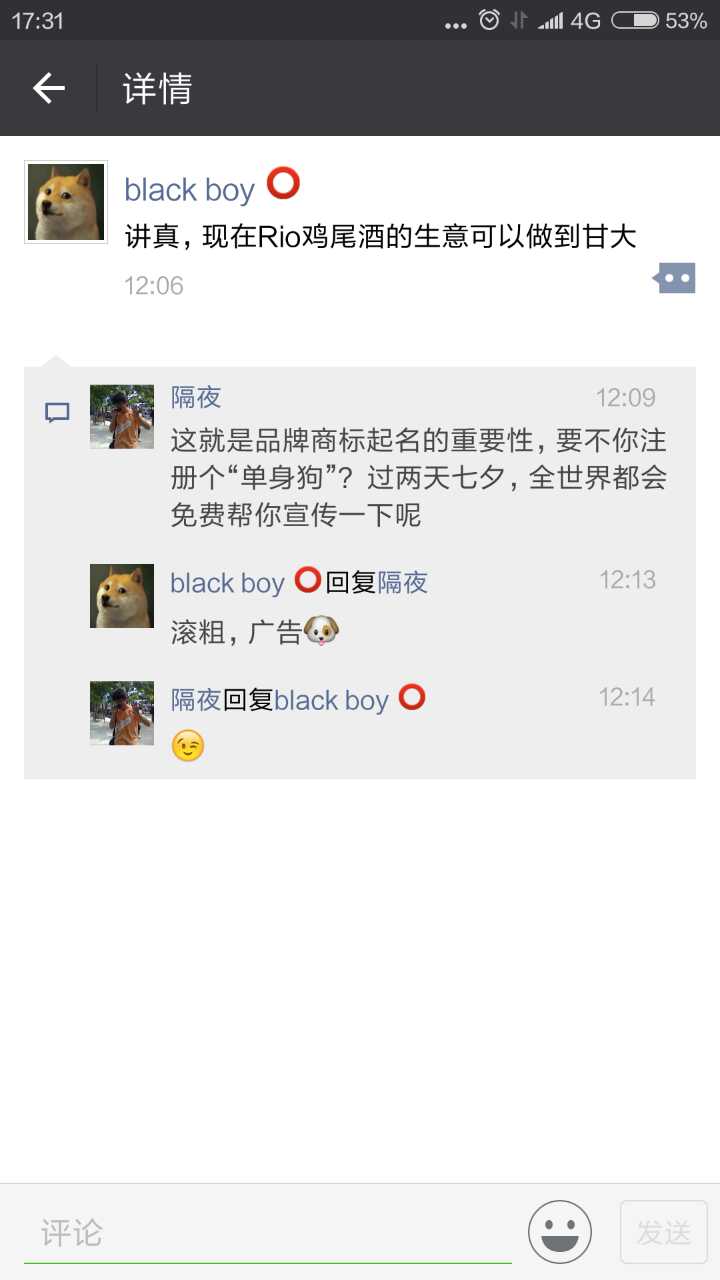Tap the Rio cocktail post text

pyautogui.click(x=383, y=237)
